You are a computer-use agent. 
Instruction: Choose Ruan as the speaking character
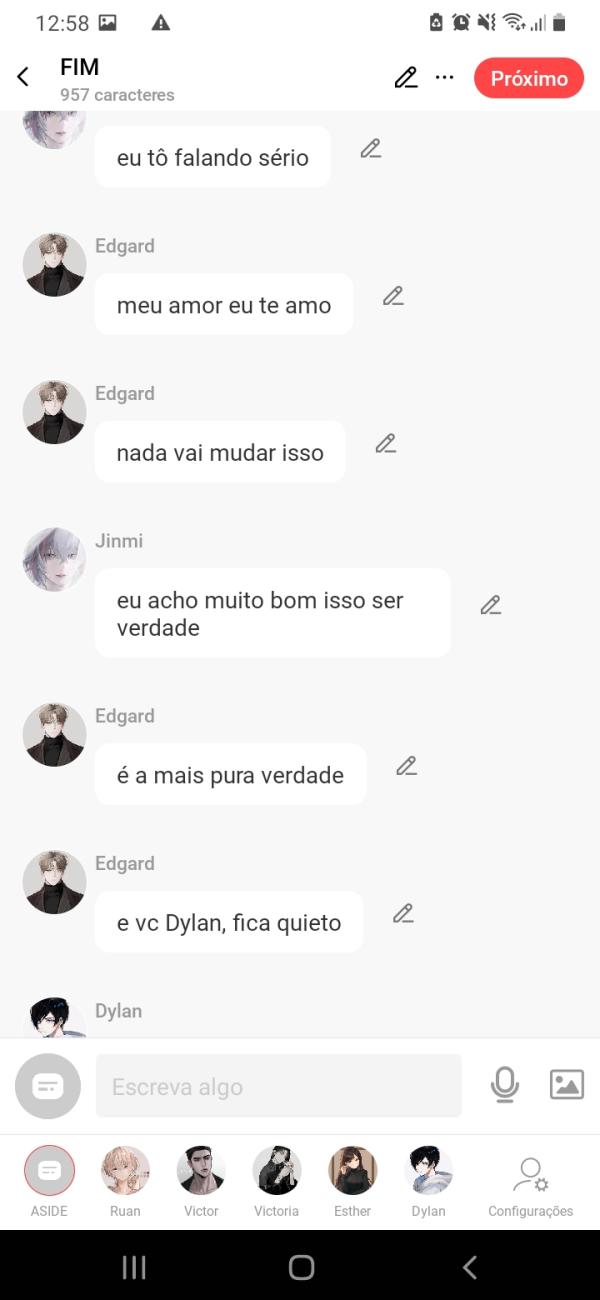(125, 1171)
